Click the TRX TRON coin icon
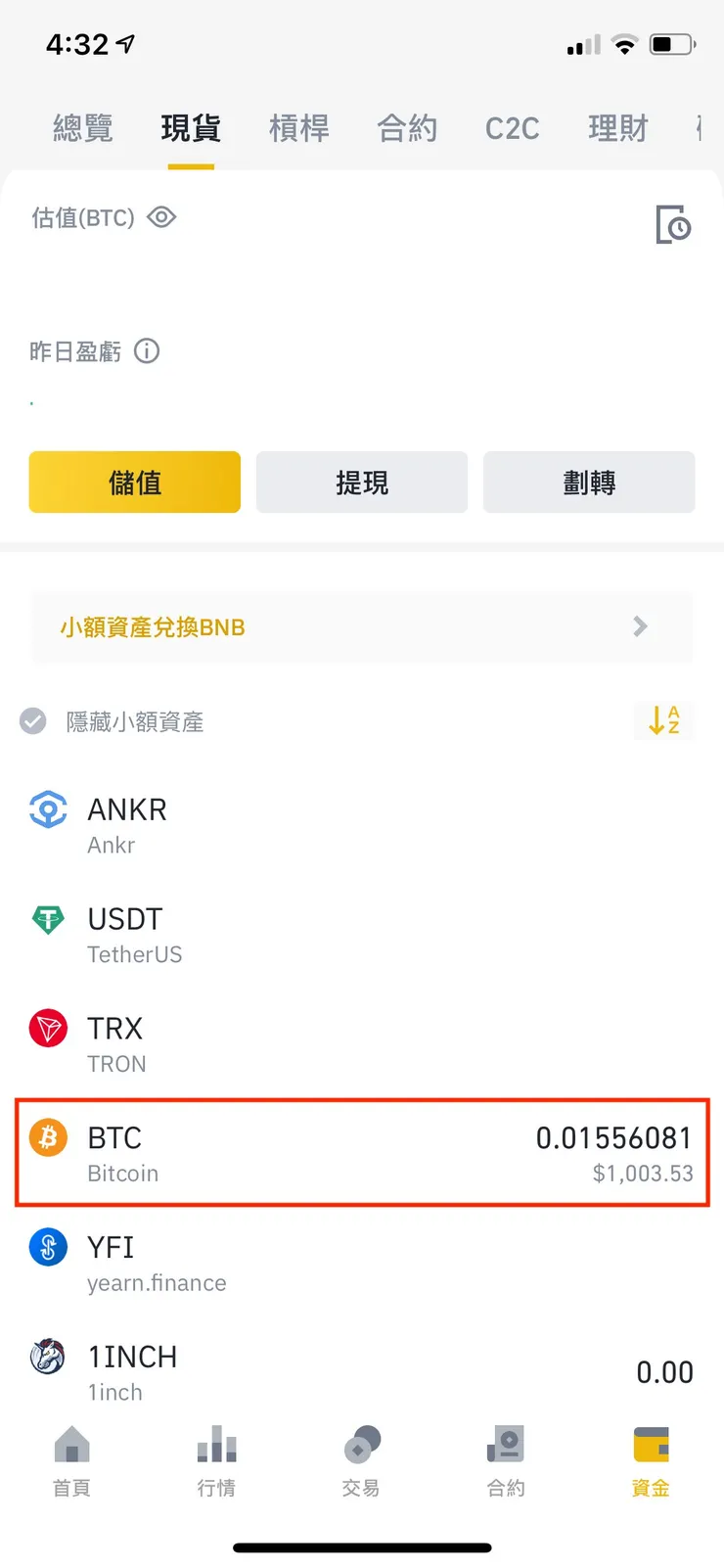This screenshot has height=1568, width=724. pyautogui.click(x=48, y=1028)
